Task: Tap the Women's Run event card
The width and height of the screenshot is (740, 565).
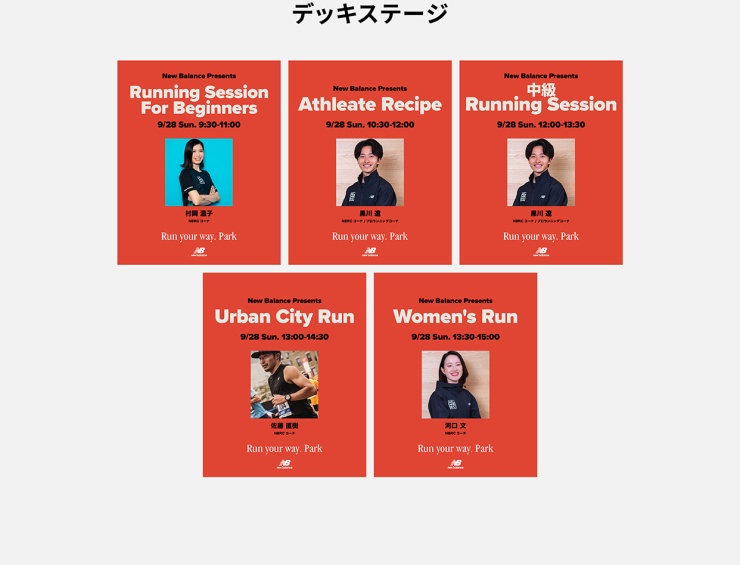Action: pos(455,374)
